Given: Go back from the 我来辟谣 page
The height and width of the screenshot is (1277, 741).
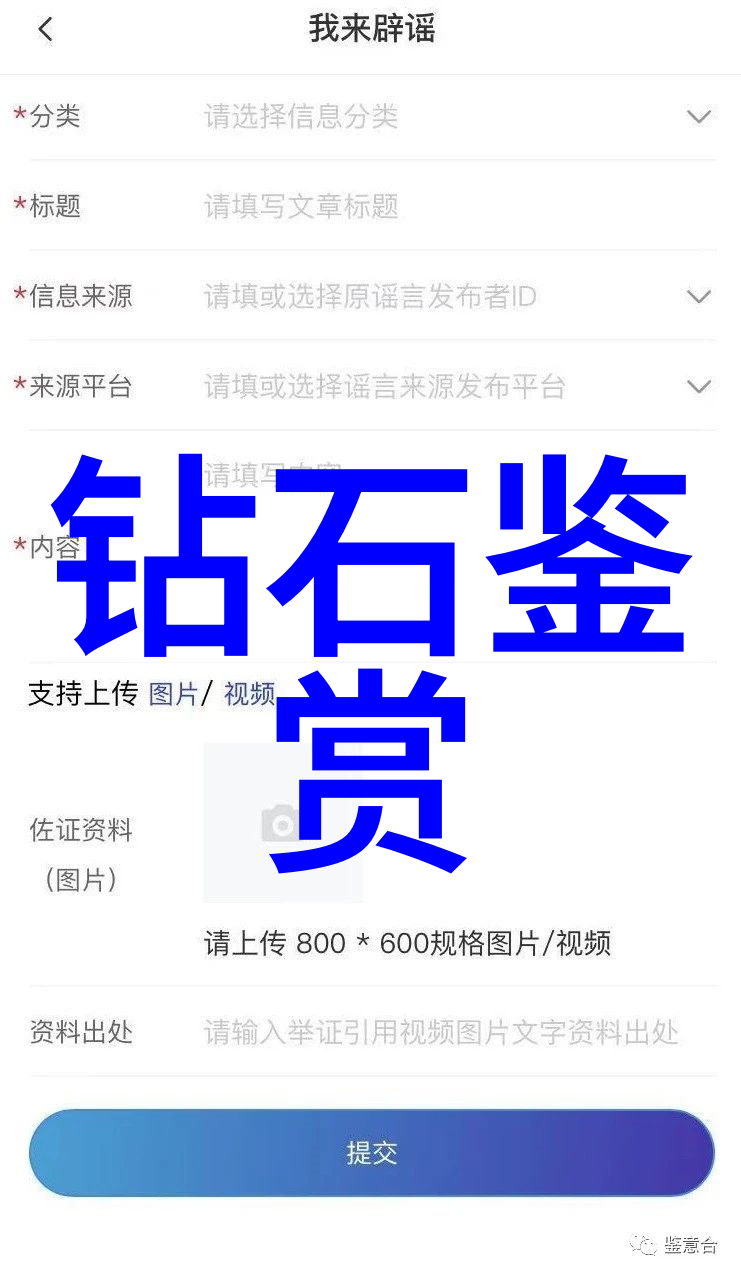Looking at the screenshot, I should [x=45, y=30].
